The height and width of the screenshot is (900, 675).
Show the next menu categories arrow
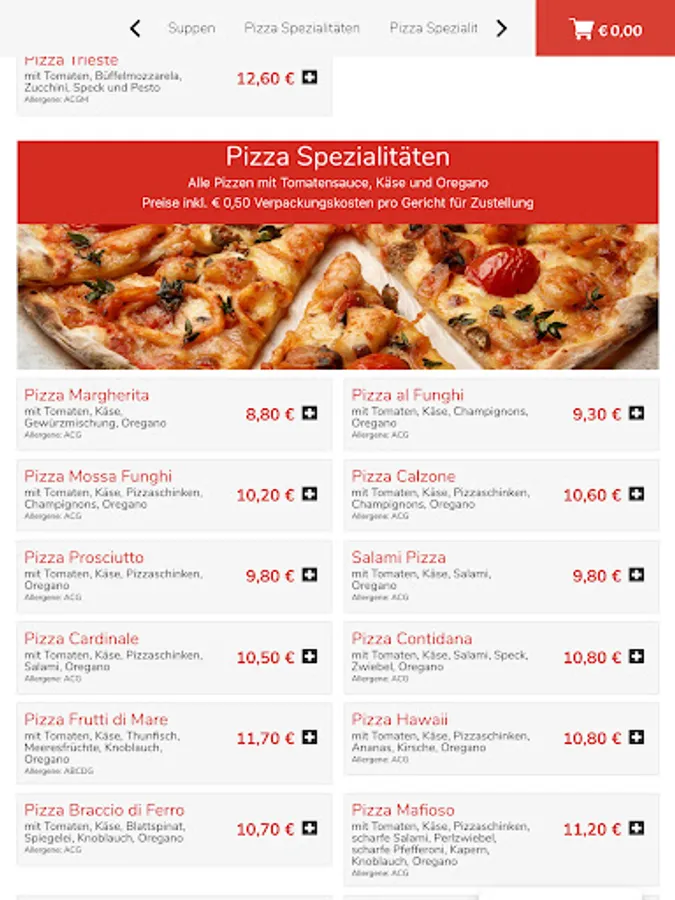[502, 29]
